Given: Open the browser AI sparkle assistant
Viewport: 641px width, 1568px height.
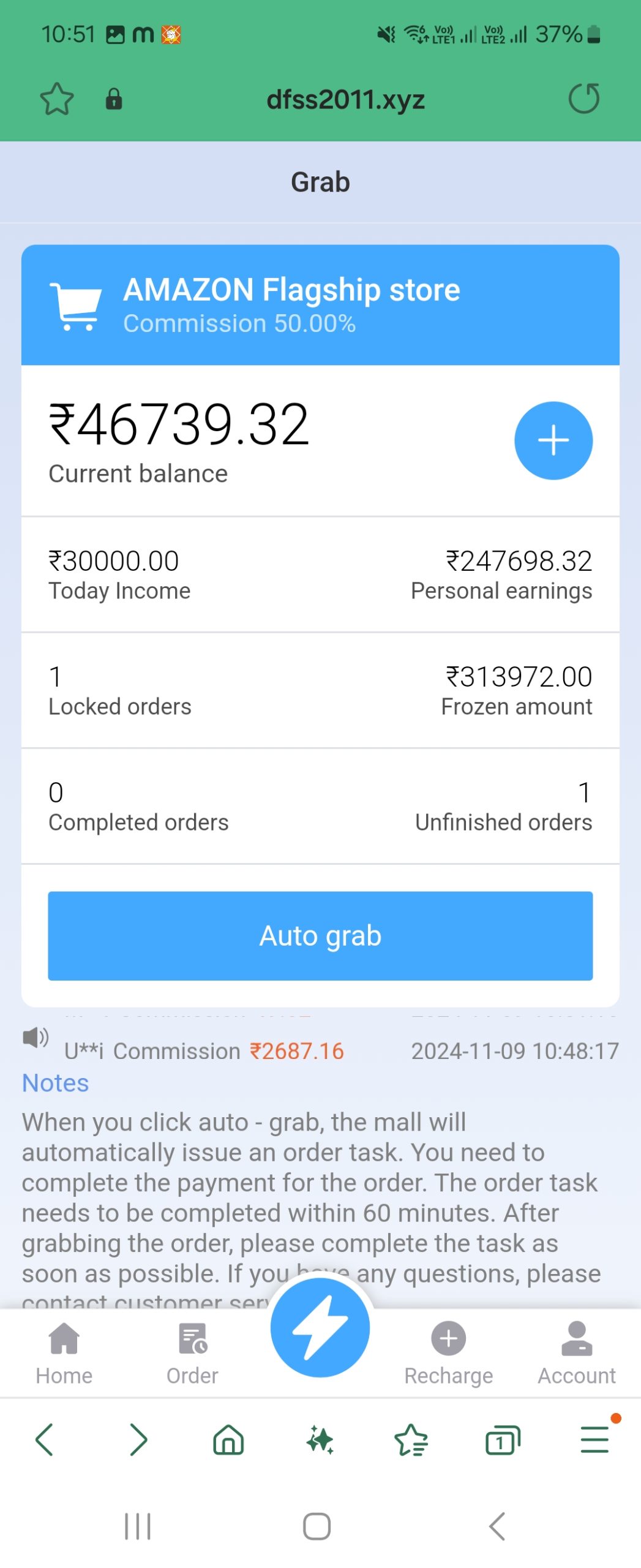Looking at the screenshot, I should click(320, 1439).
